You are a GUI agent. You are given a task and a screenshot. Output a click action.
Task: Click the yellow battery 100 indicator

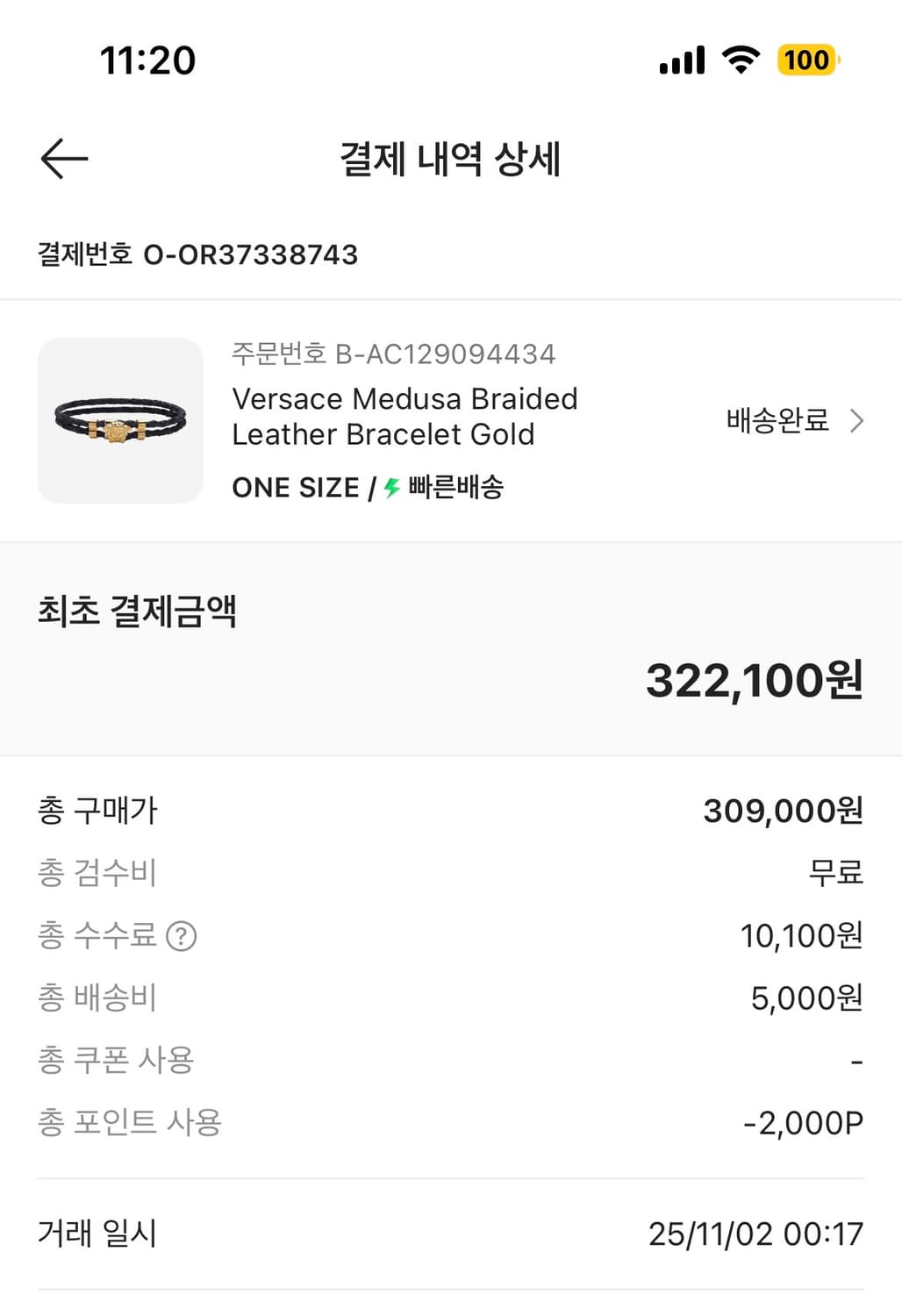(x=805, y=60)
